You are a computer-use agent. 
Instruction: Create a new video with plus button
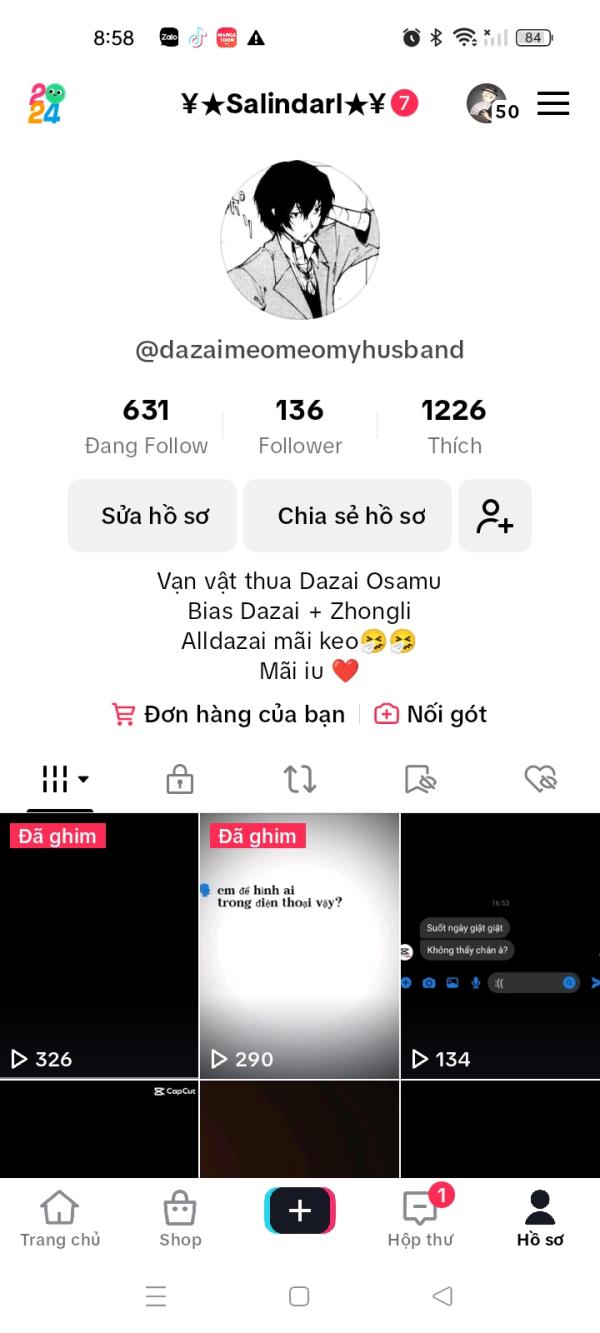click(x=300, y=1211)
